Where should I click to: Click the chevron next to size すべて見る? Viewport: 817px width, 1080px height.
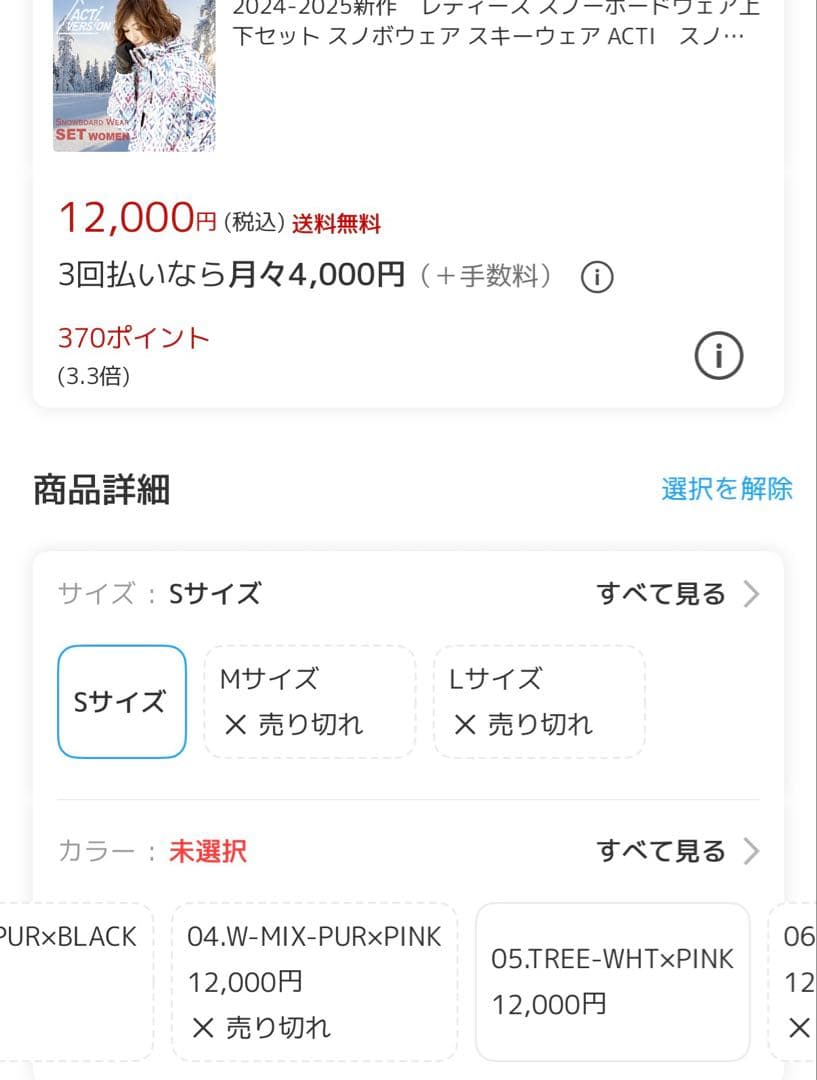click(x=749, y=593)
